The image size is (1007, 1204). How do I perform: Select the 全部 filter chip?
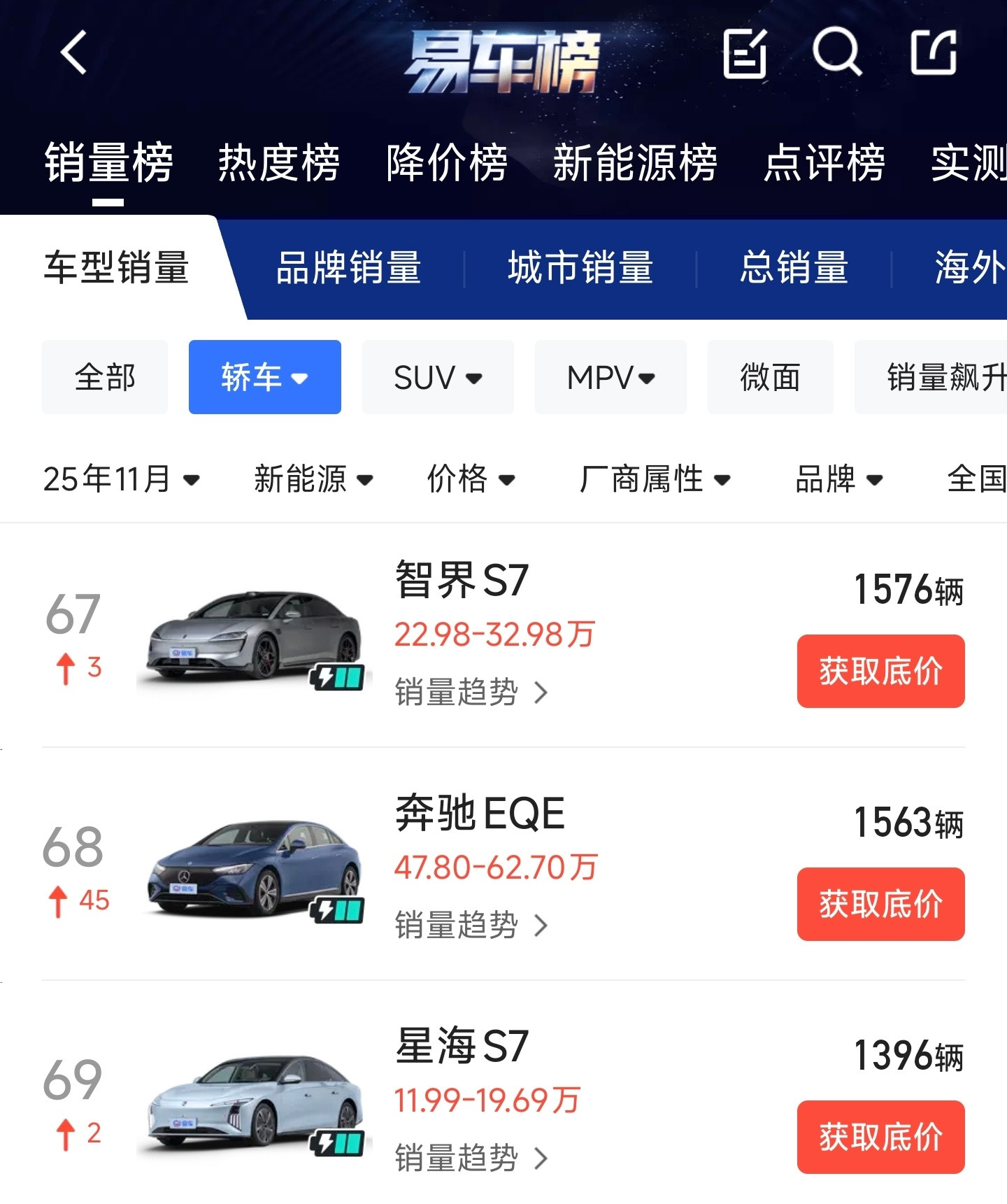[x=104, y=376]
